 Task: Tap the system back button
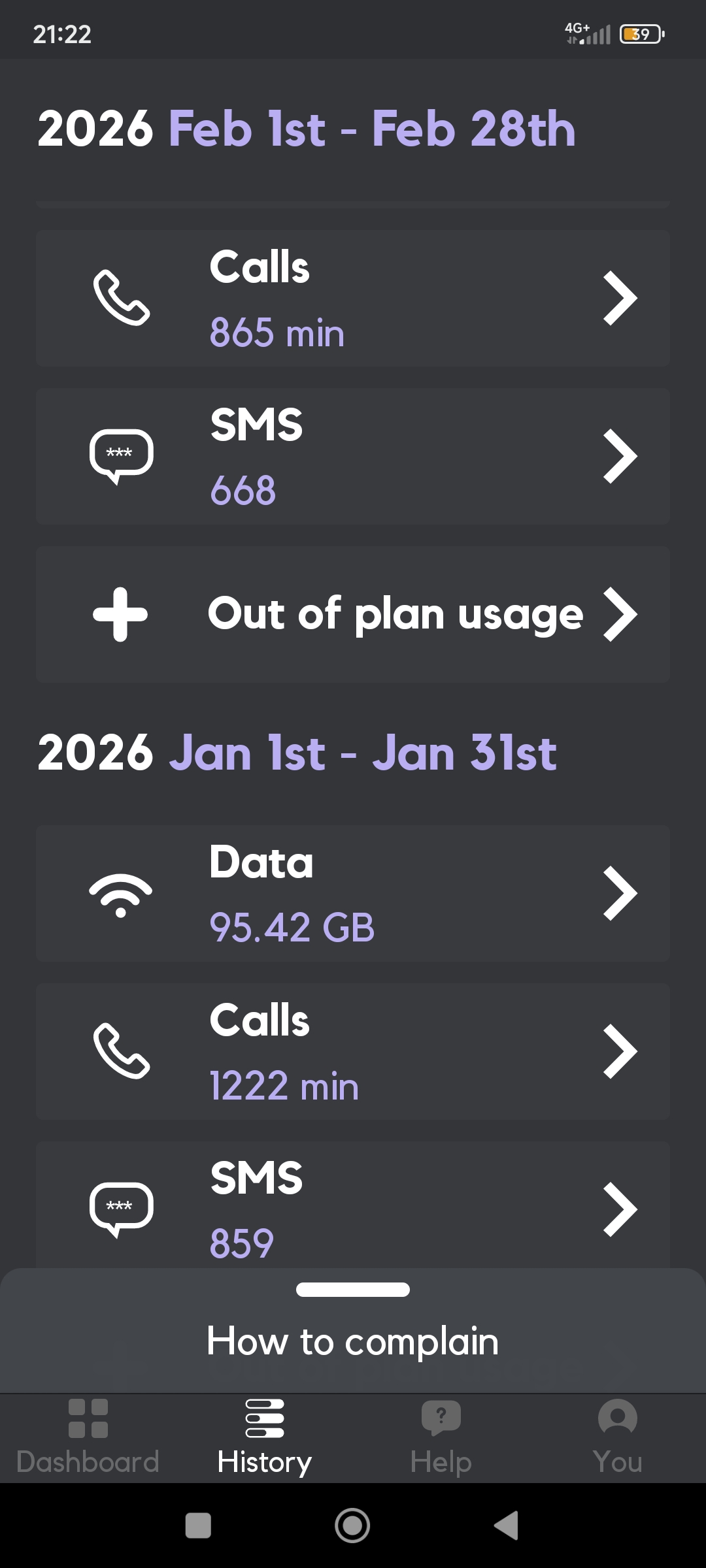coord(507,1526)
